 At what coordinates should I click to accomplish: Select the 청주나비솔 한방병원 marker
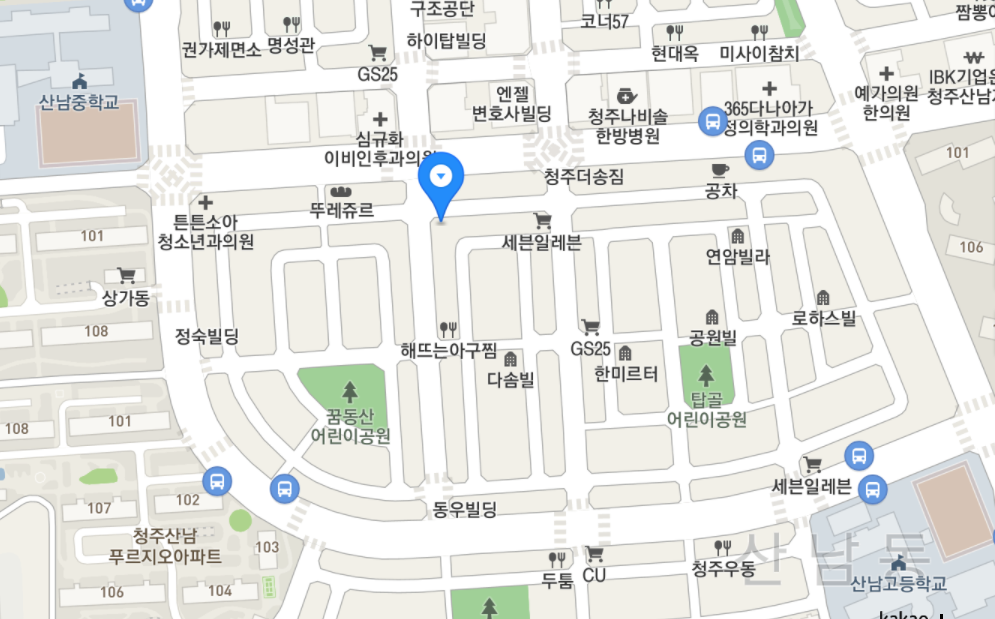click(627, 95)
